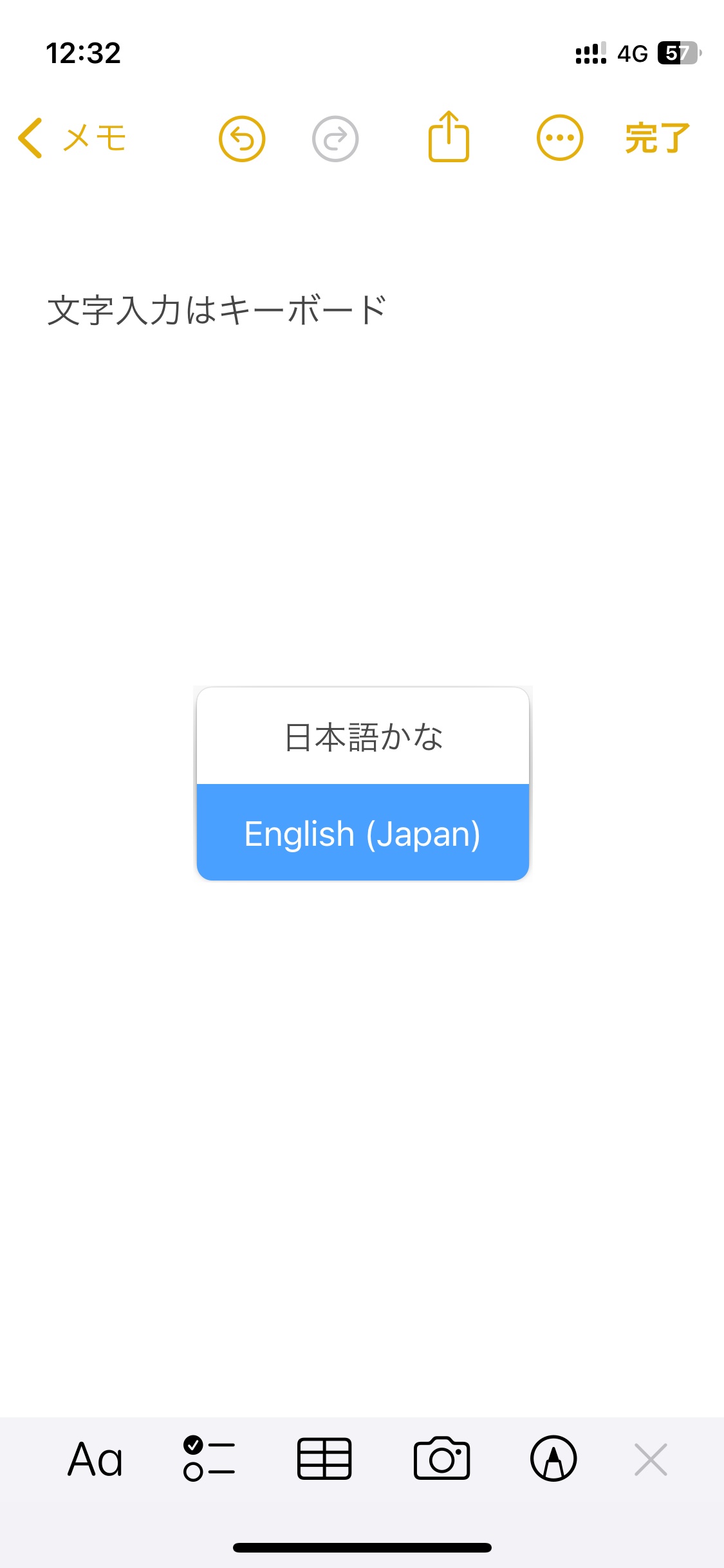Tap the note text 文字入力はキーボード
The height and width of the screenshot is (1568, 724).
[217, 310]
